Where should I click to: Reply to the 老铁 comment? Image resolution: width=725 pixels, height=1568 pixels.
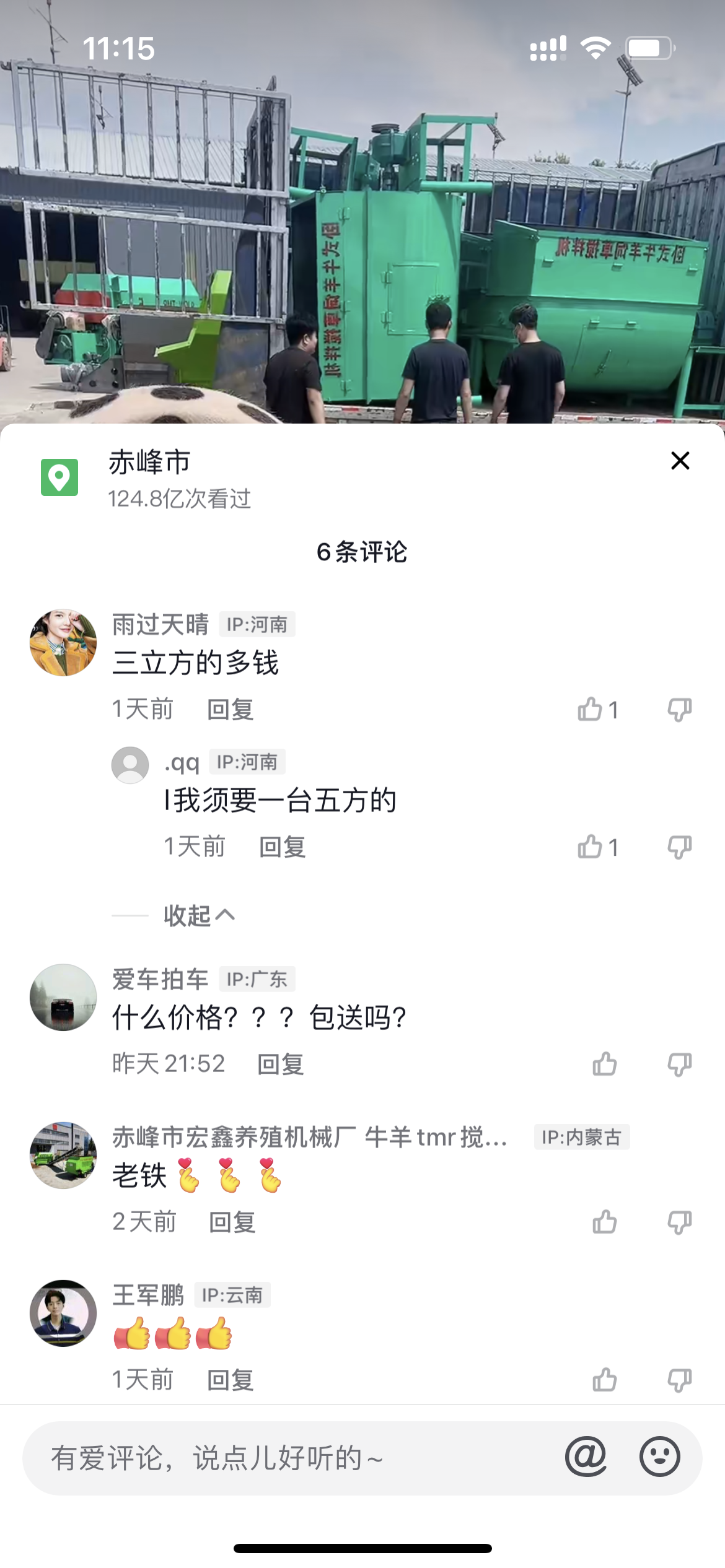pyautogui.click(x=232, y=1222)
